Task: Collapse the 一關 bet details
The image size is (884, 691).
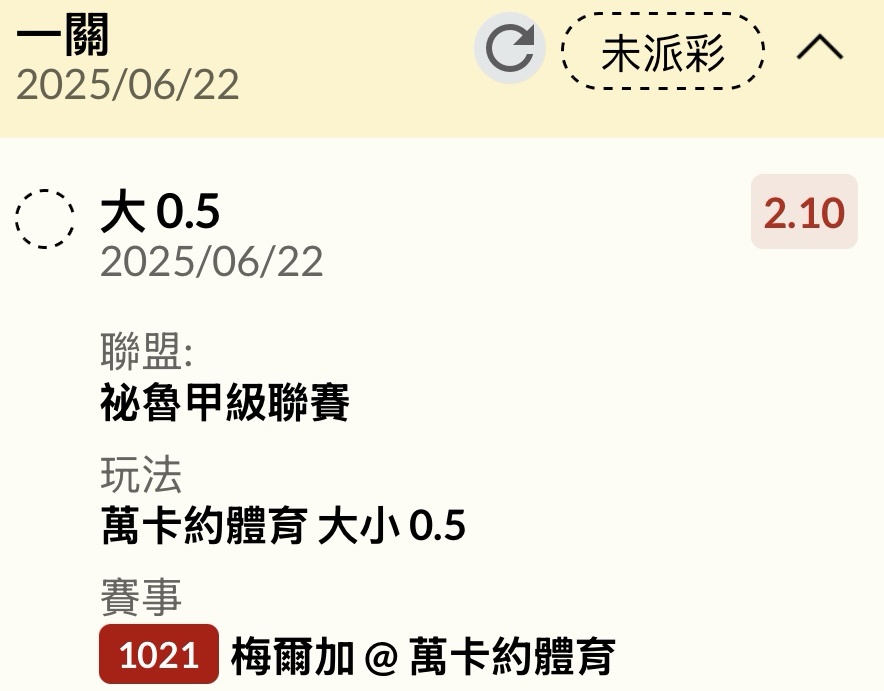Action: click(819, 47)
